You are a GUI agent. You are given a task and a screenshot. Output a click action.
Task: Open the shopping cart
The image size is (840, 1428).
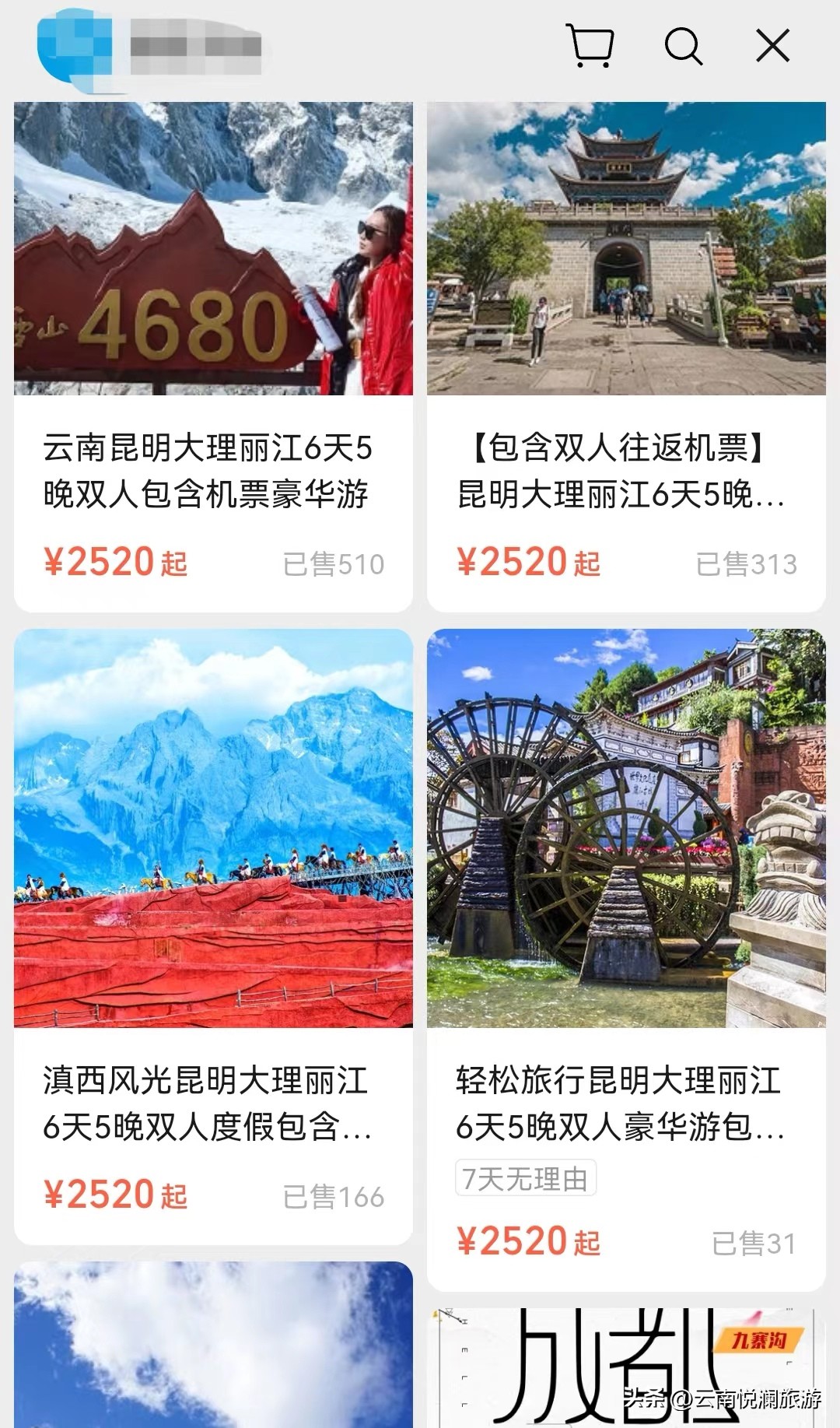(x=594, y=47)
